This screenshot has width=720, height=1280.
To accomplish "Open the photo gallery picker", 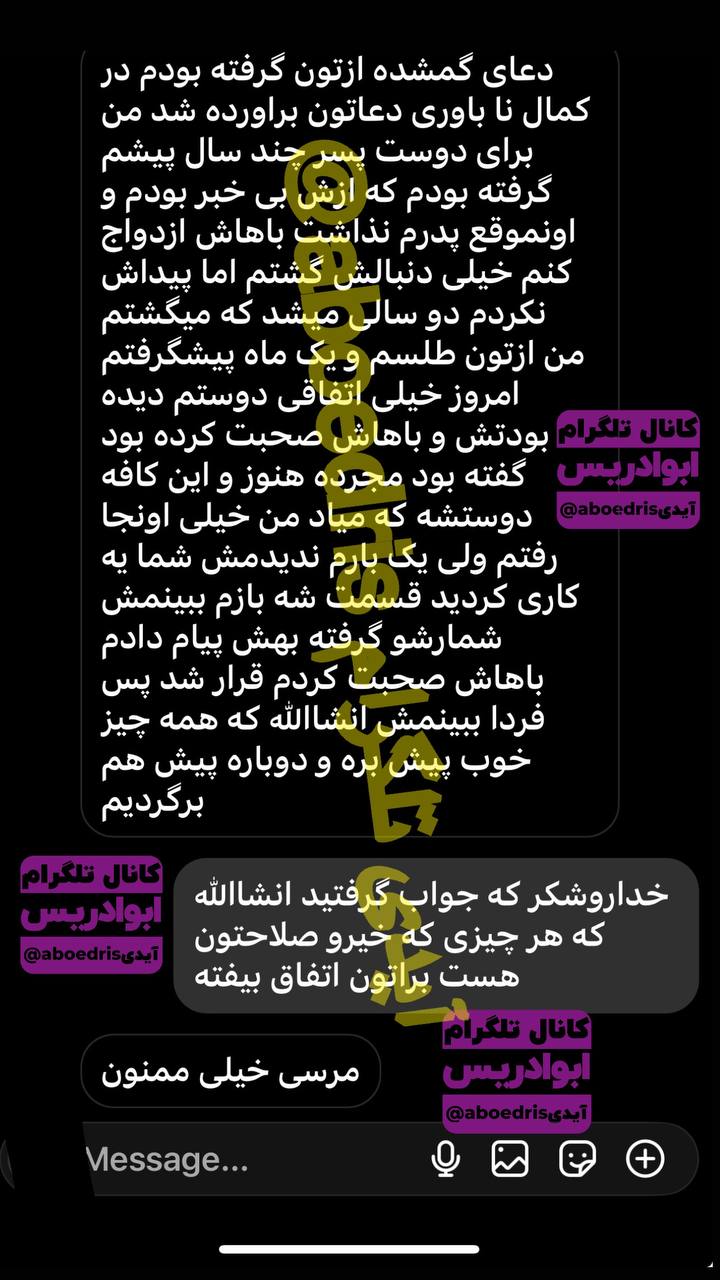I will pyautogui.click(x=510, y=1159).
